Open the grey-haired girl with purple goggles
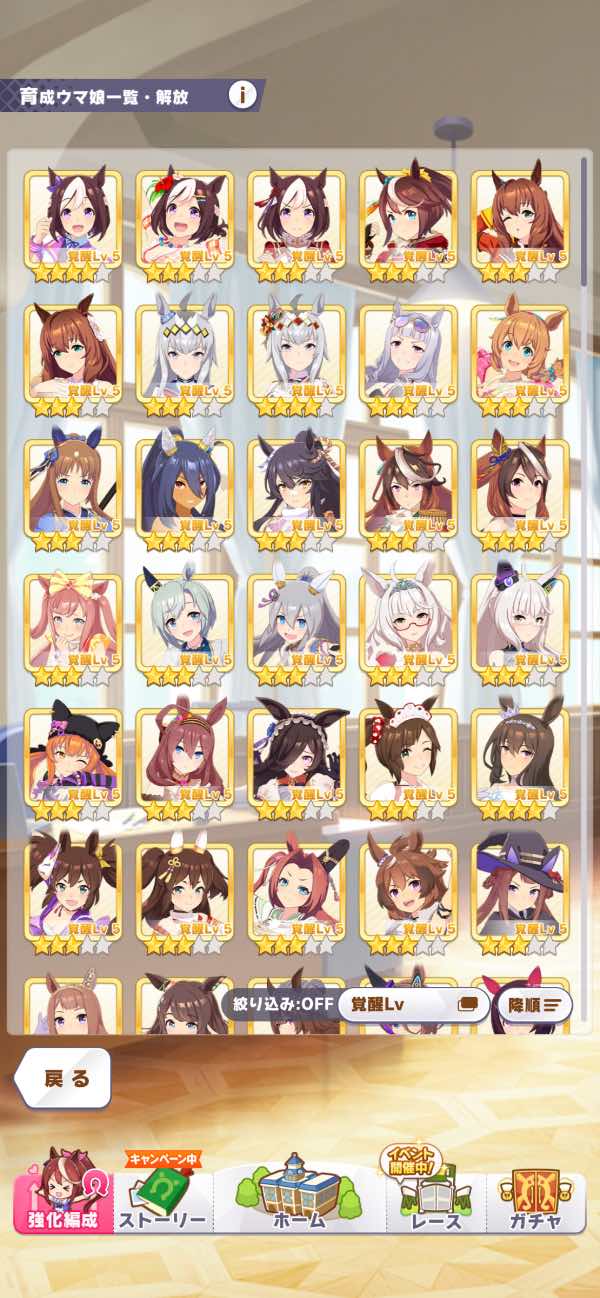This screenshot has height=1298, width=600. click(x=408, y=354)
